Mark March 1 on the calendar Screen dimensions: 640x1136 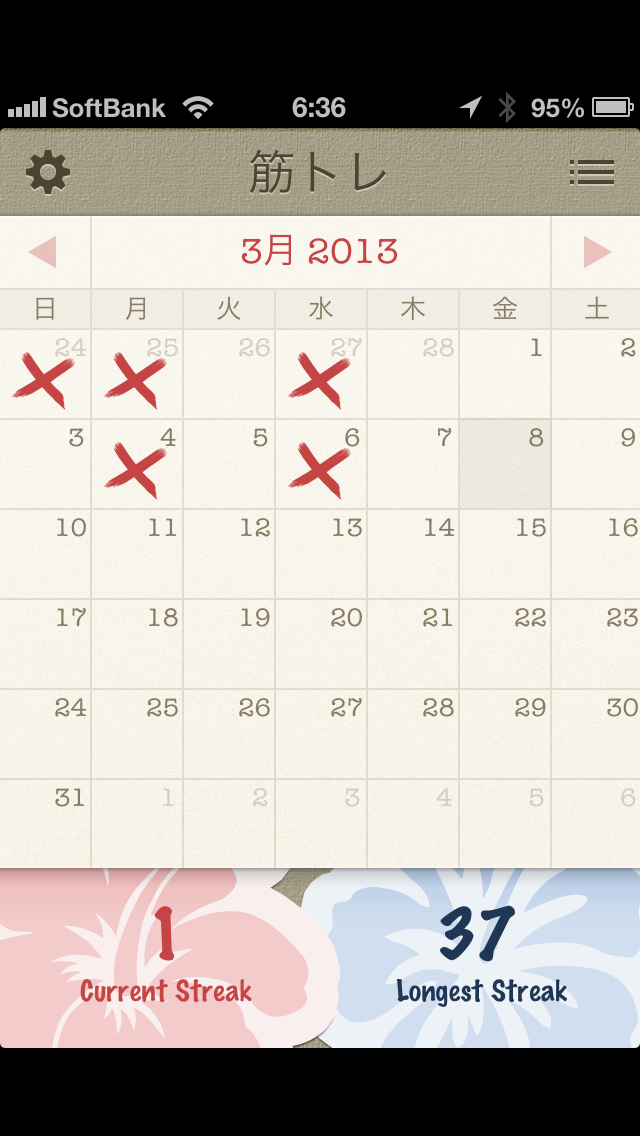point(505,374)
